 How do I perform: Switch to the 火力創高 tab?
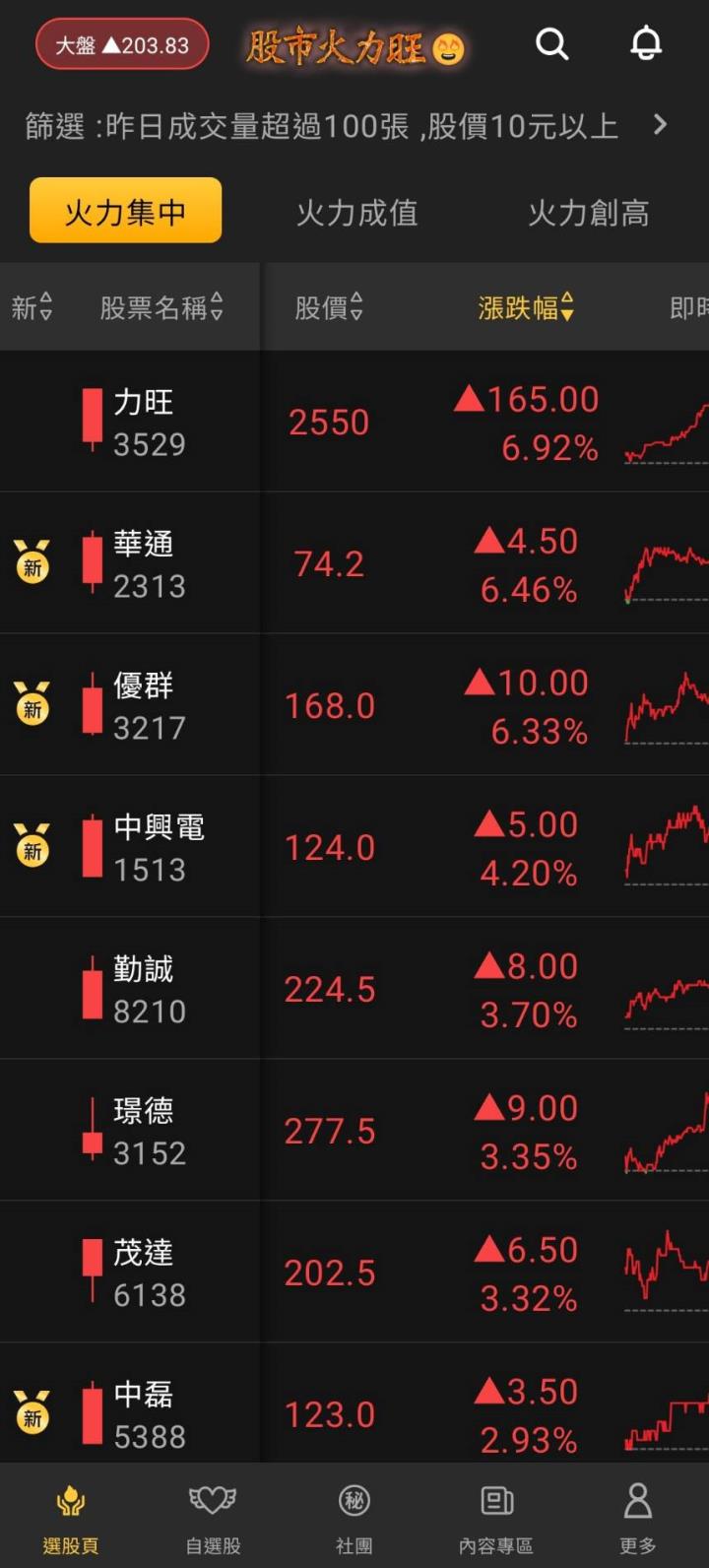tap(588, 213)
